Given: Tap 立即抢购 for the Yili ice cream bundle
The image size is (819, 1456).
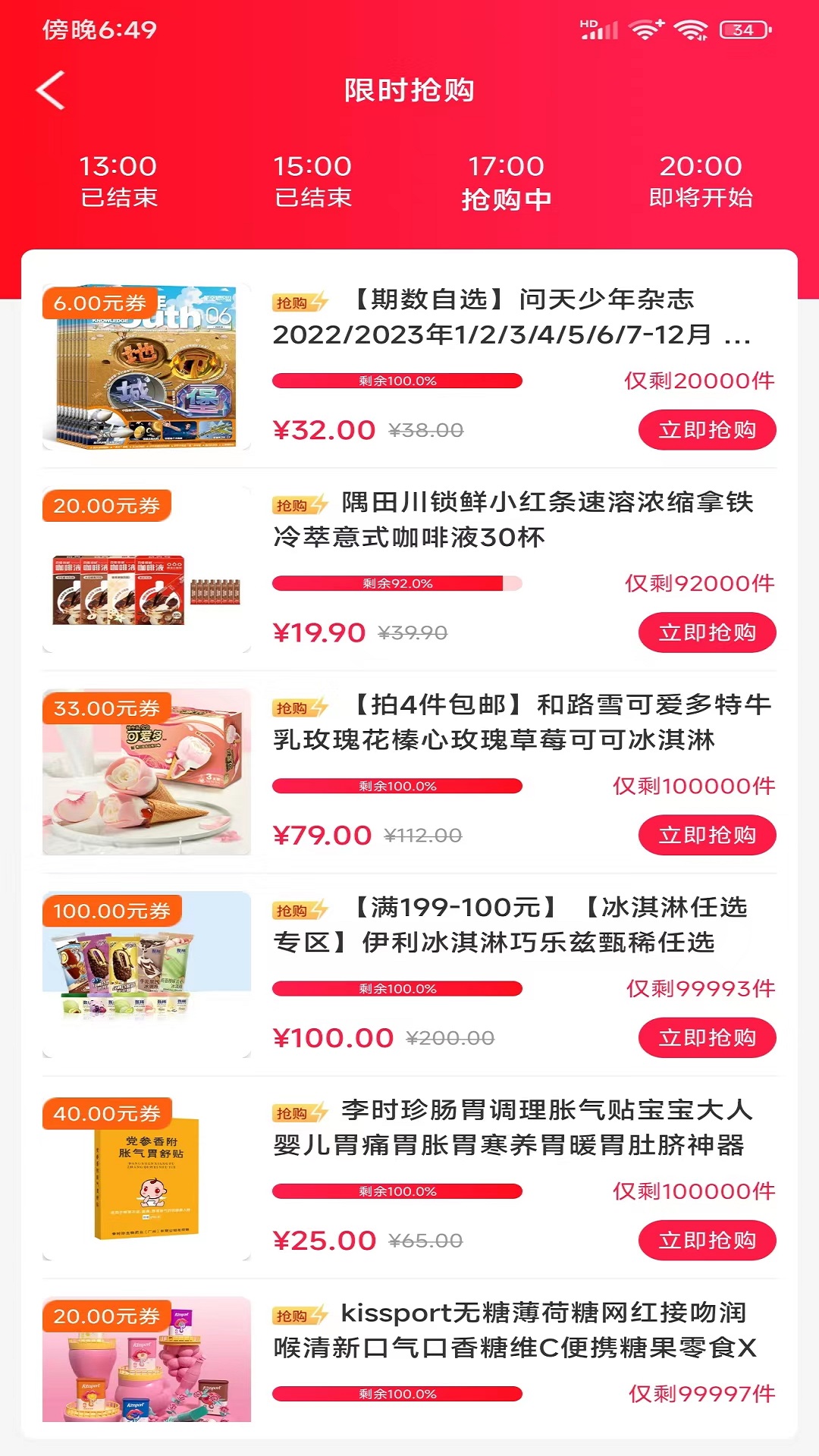Looking at the screenshot, I should 706,1037.
